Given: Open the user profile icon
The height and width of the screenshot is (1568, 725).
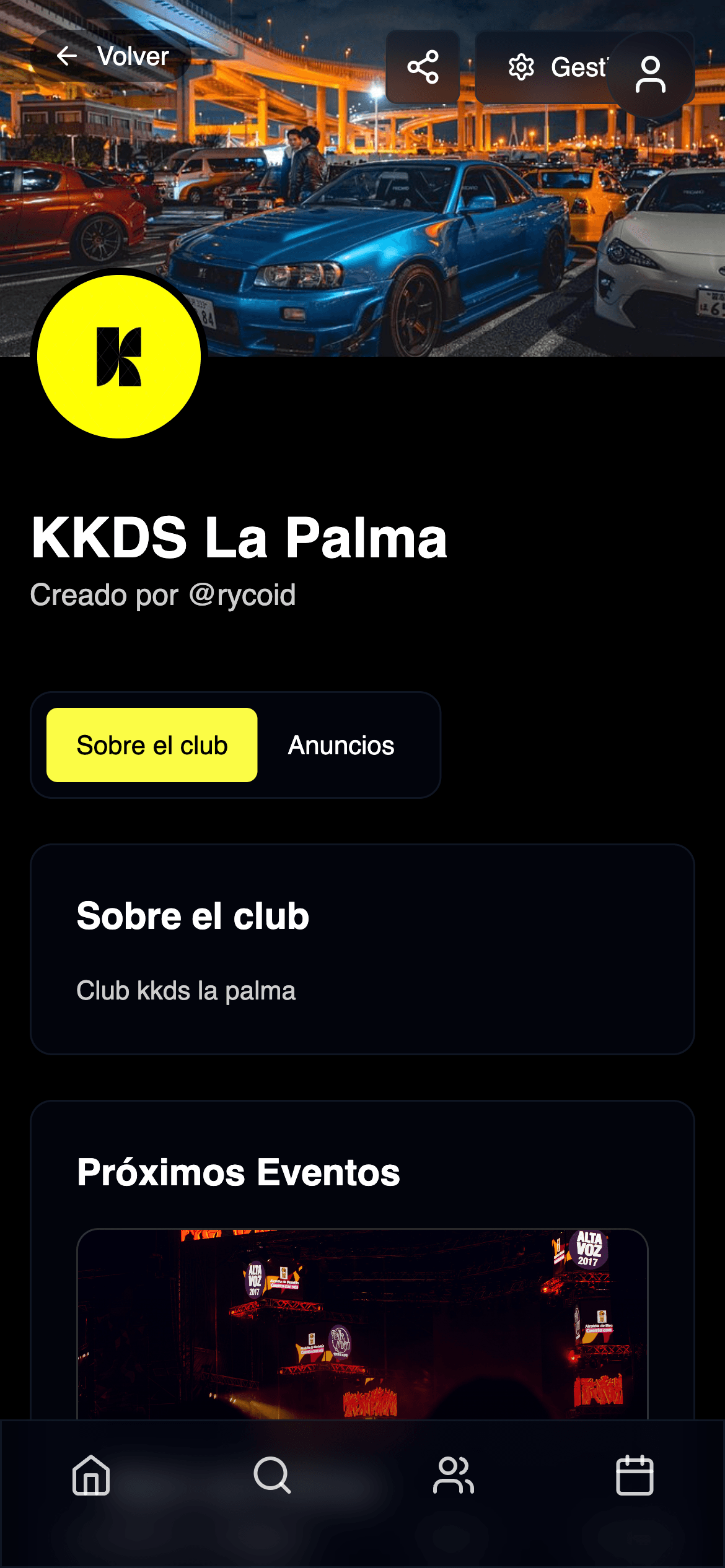Looking at the screenshot, I should tap(650, 74).
